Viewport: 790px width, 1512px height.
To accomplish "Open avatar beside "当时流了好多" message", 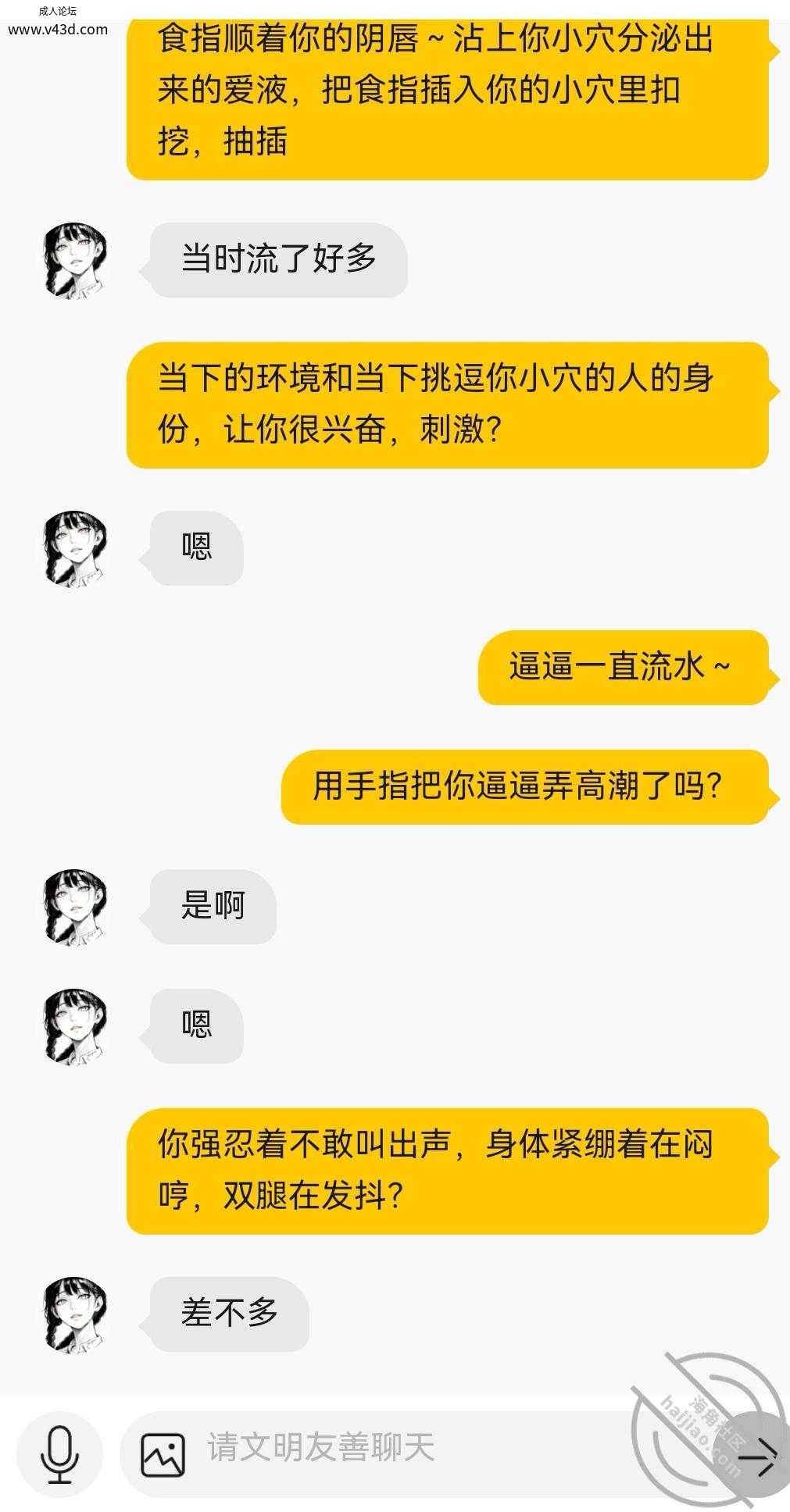I will pos(74,260).
